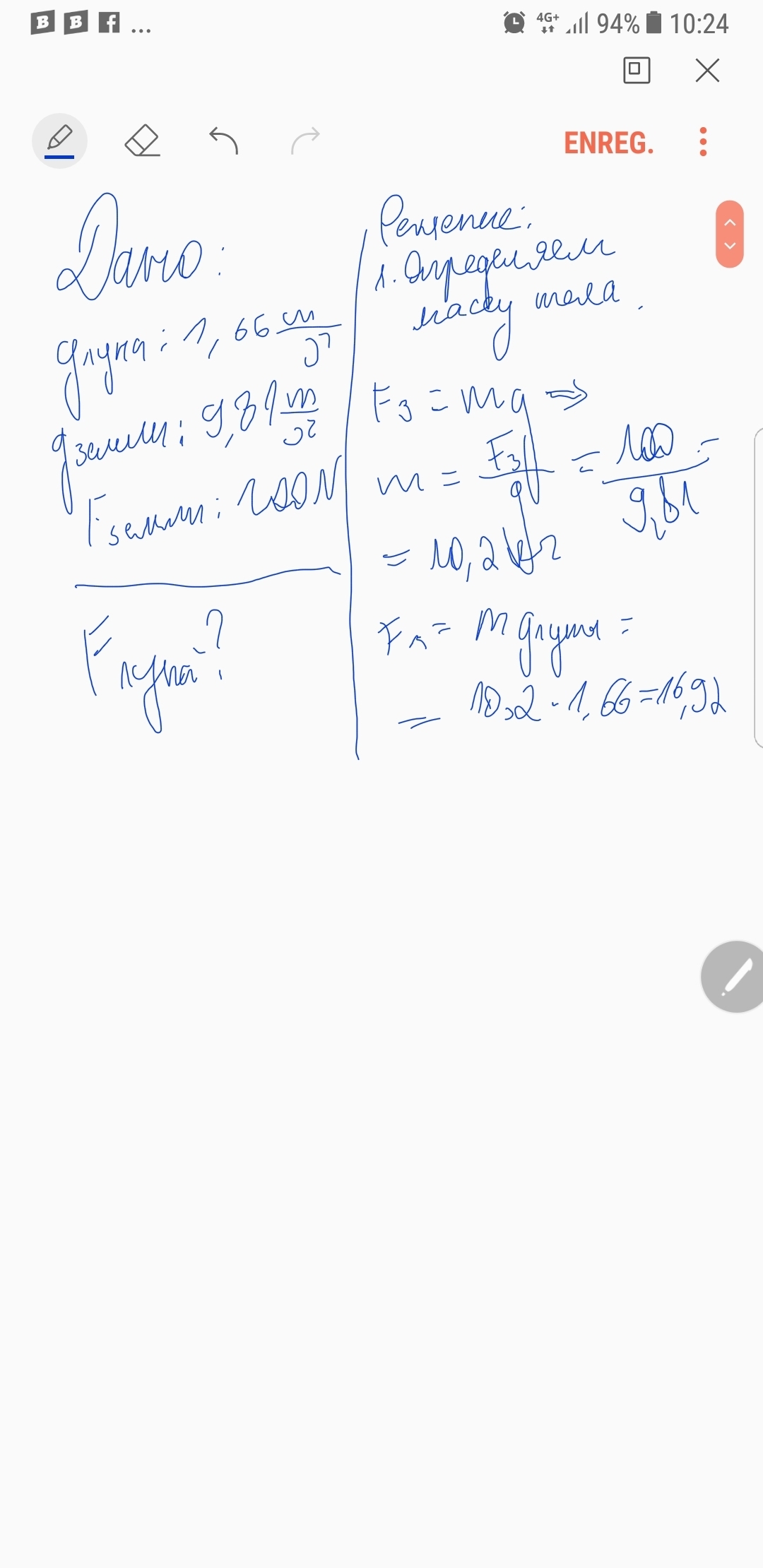Tap the window resize icon
The image size is (763, 1568).
point(637,70)
